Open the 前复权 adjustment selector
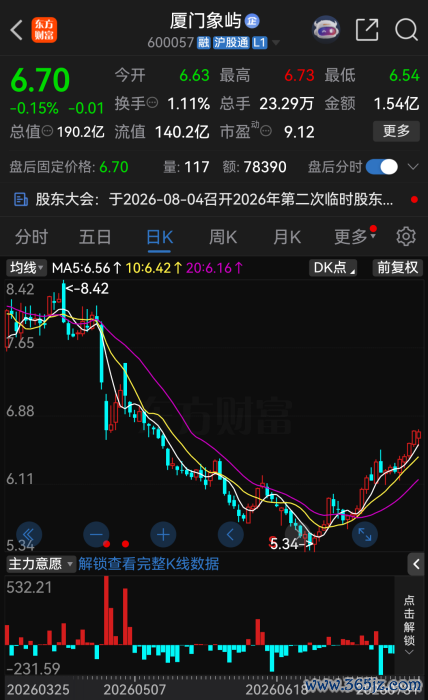The height and width of the screenshot is (700, 428). [x=397, y=267]
